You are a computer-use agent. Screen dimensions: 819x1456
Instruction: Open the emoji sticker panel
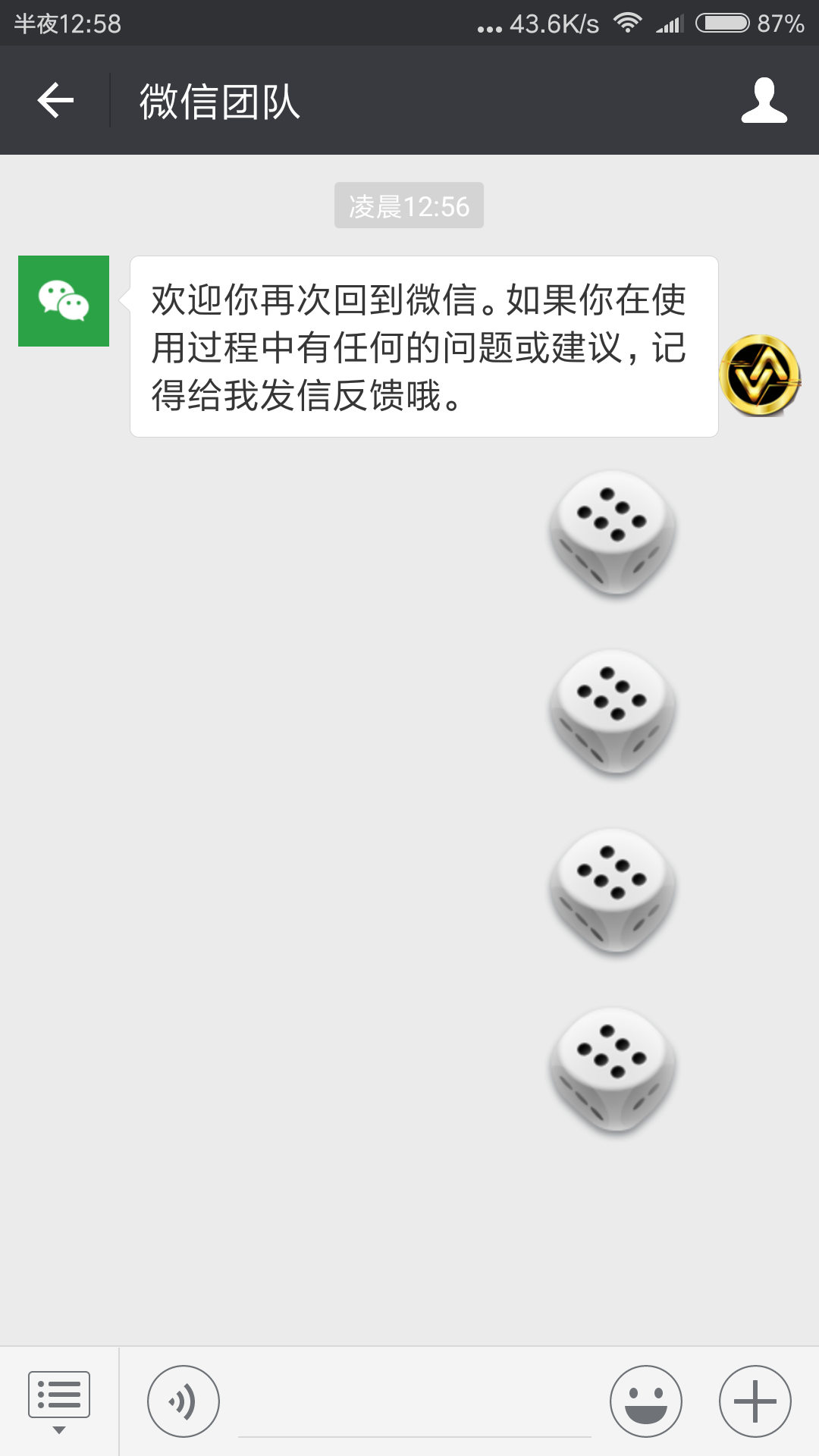pos(645,1401)
